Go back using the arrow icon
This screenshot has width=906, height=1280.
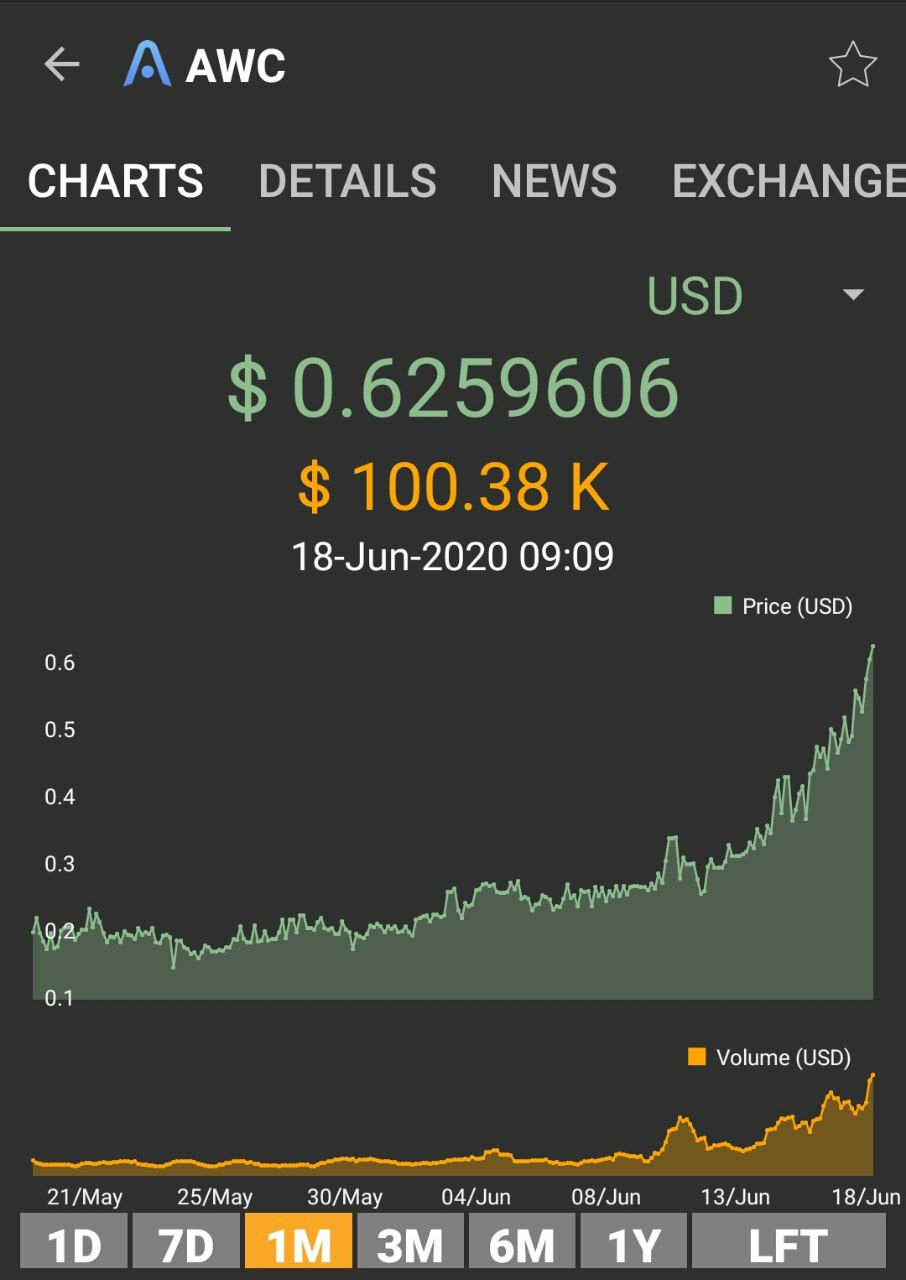pos(62,66)
